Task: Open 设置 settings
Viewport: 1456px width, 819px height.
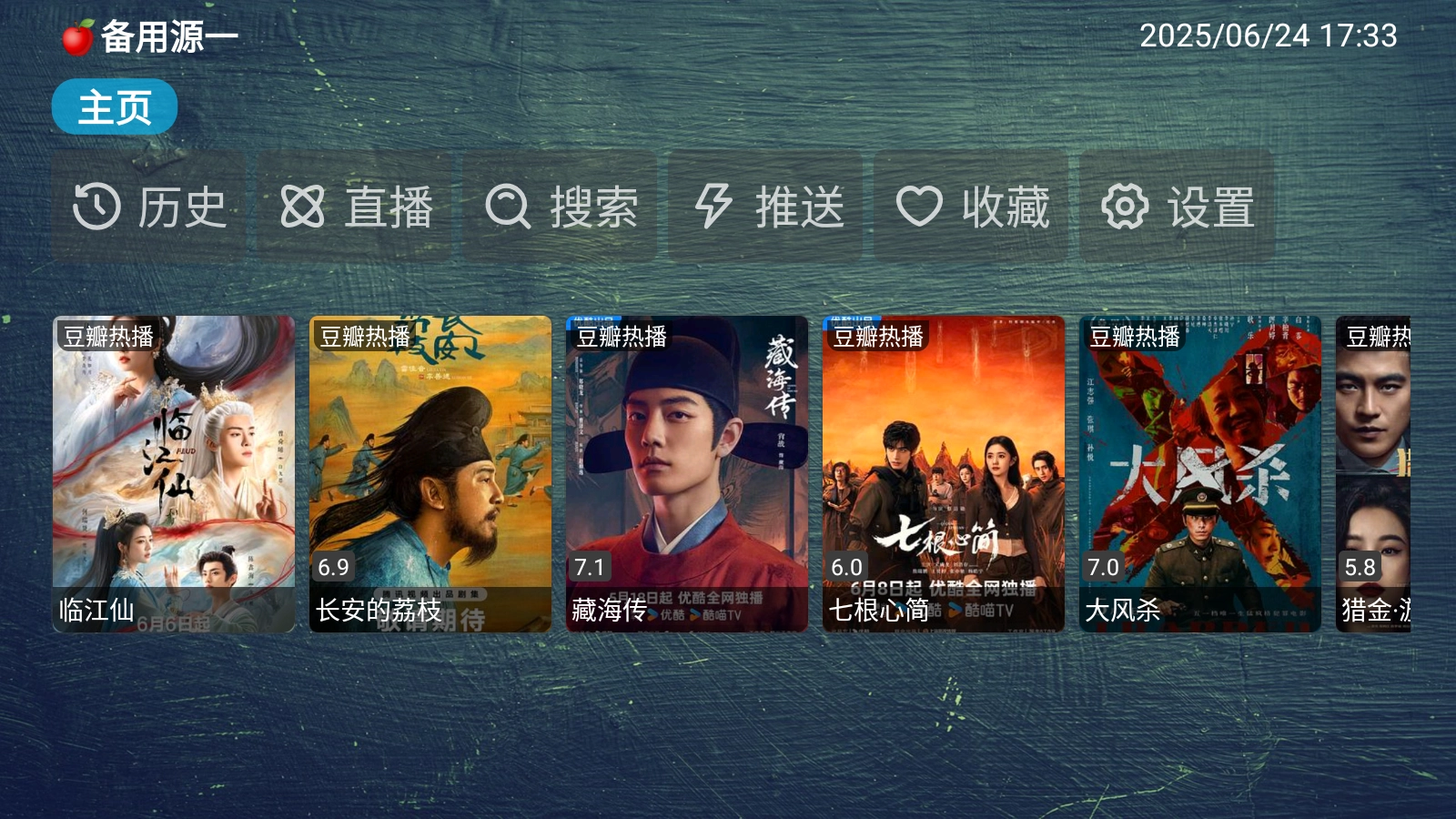Action: [1178, 207]
